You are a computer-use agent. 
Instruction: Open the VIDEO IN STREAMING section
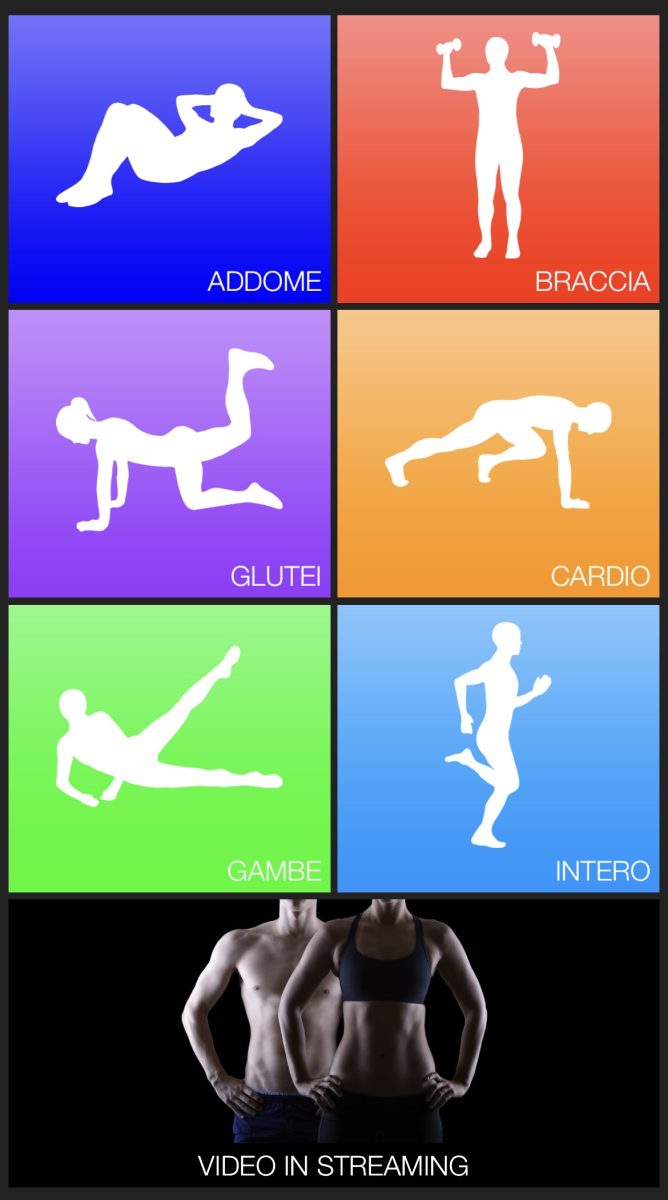pyautogui.click(x=333, y=1045)
